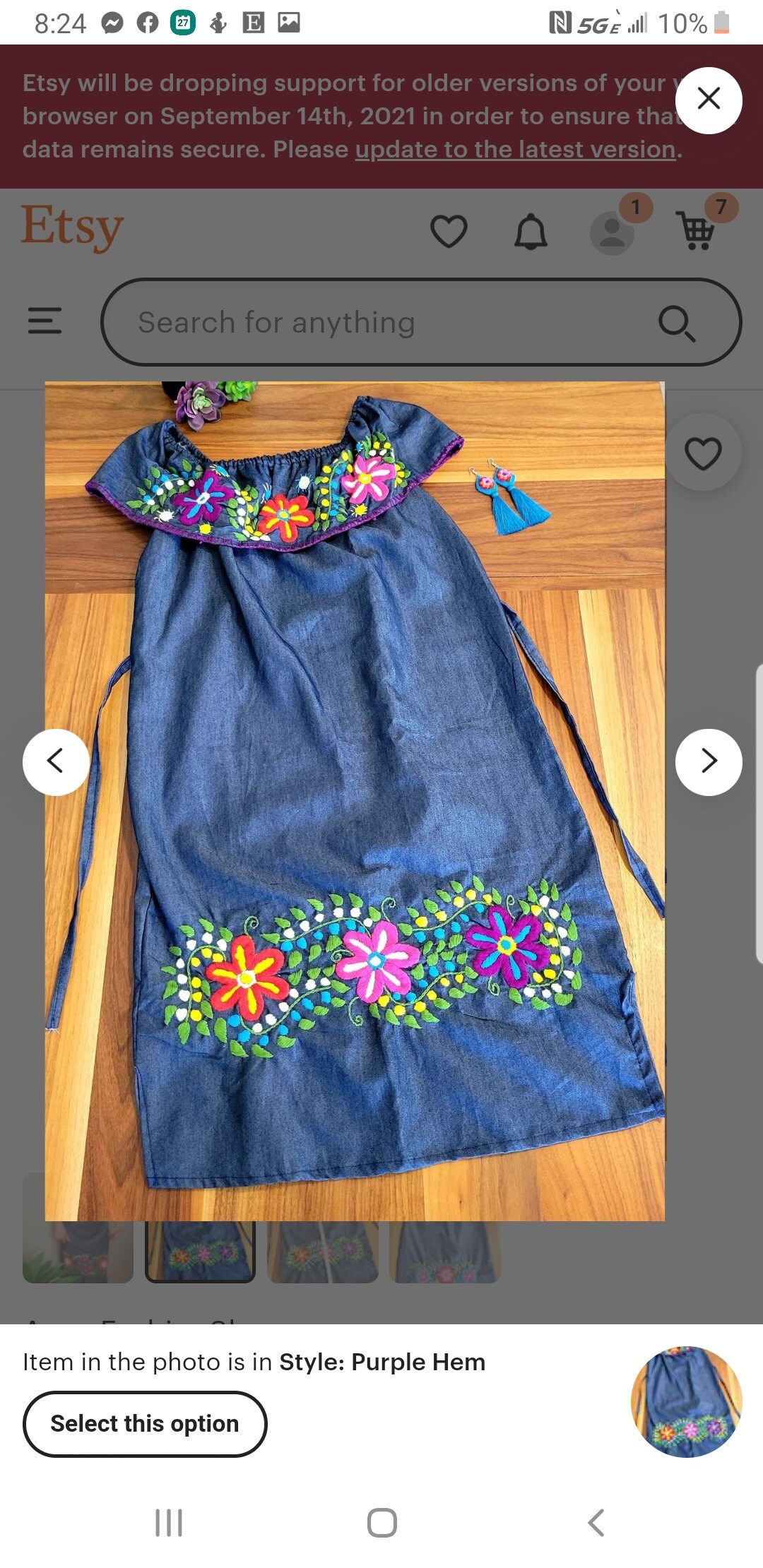This screenshot has width=763, height=1568.
Task: Favorite this dress listing
Action: point(703,453)
